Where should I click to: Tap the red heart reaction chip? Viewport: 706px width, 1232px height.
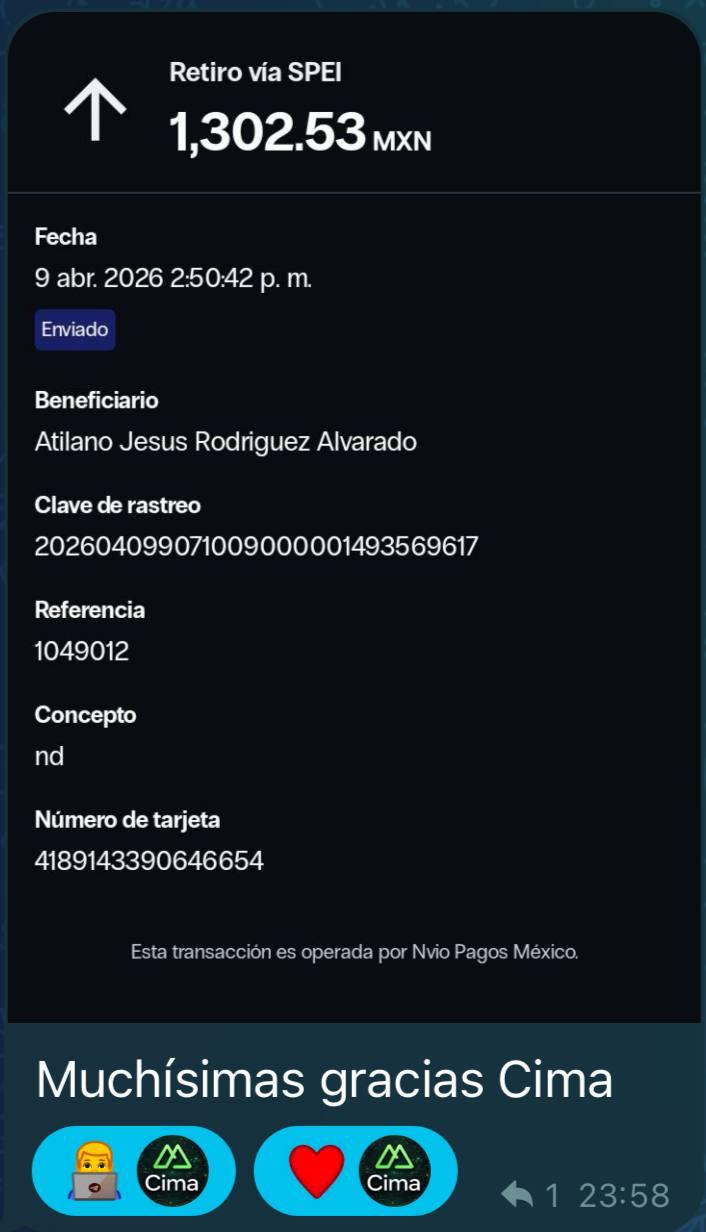click(355, 1171)
